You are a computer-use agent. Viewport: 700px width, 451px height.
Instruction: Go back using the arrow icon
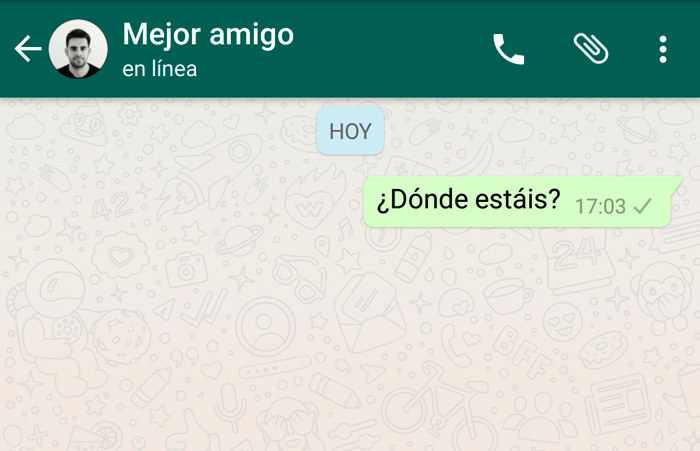[27, 49]
